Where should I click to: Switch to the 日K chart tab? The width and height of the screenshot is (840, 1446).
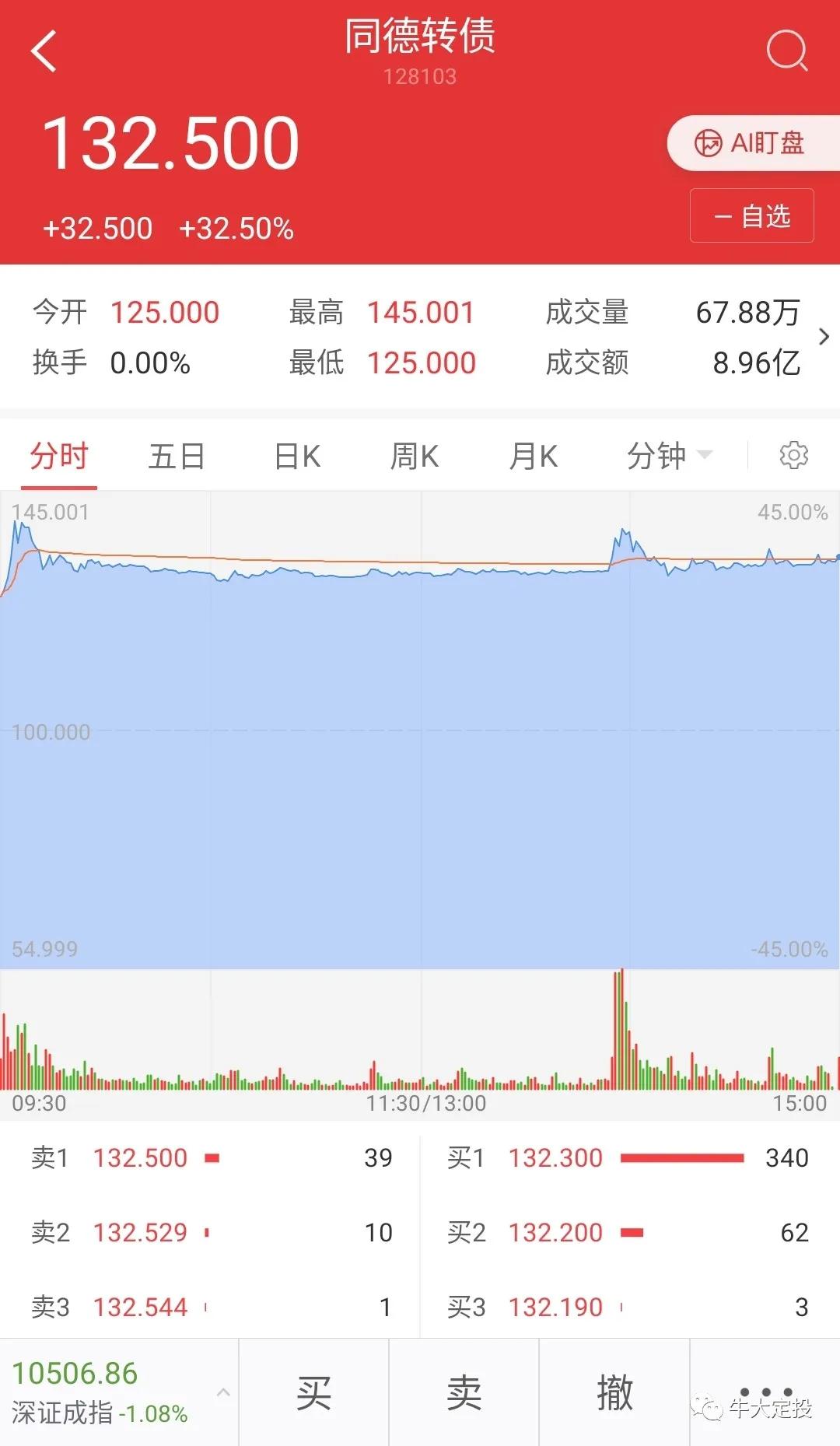(297, 456)
